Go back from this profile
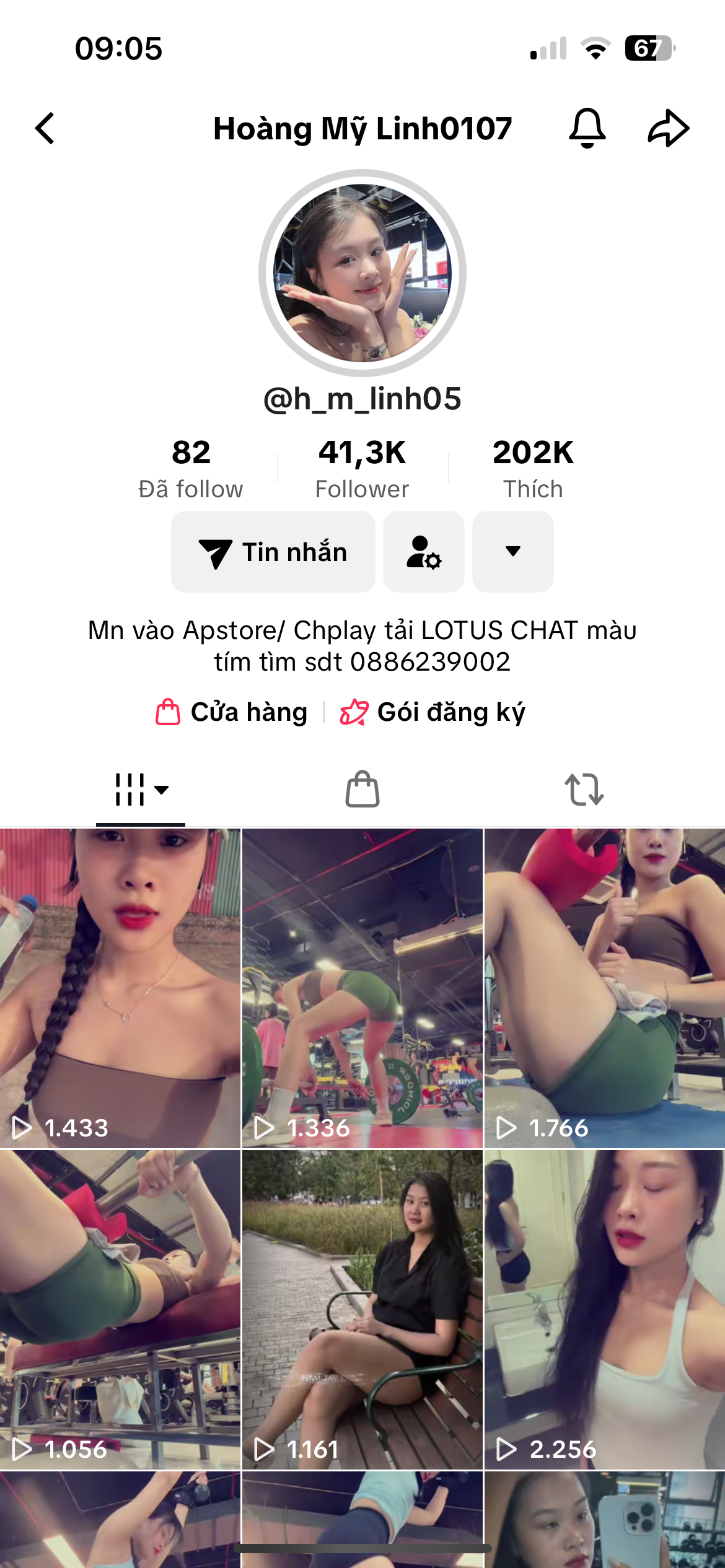Screen dimensions: 725x1568 [x=45, y=129]
